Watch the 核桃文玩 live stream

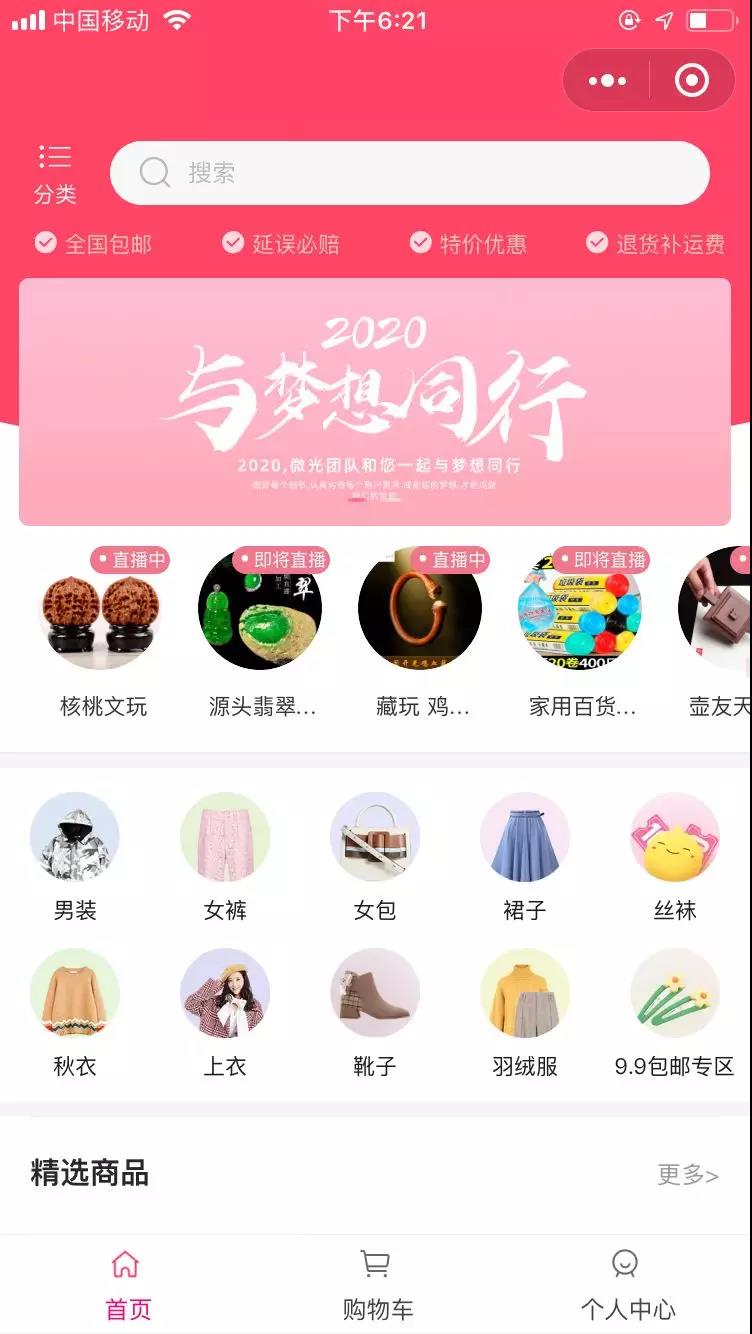tap(102, 609)
